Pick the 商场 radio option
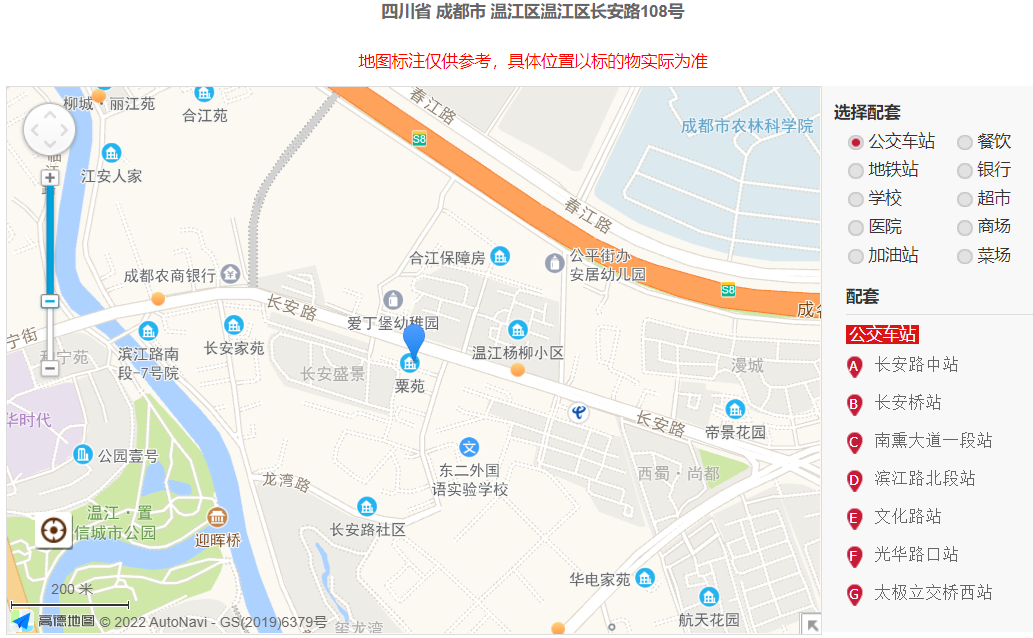 [x=965, y=228]
